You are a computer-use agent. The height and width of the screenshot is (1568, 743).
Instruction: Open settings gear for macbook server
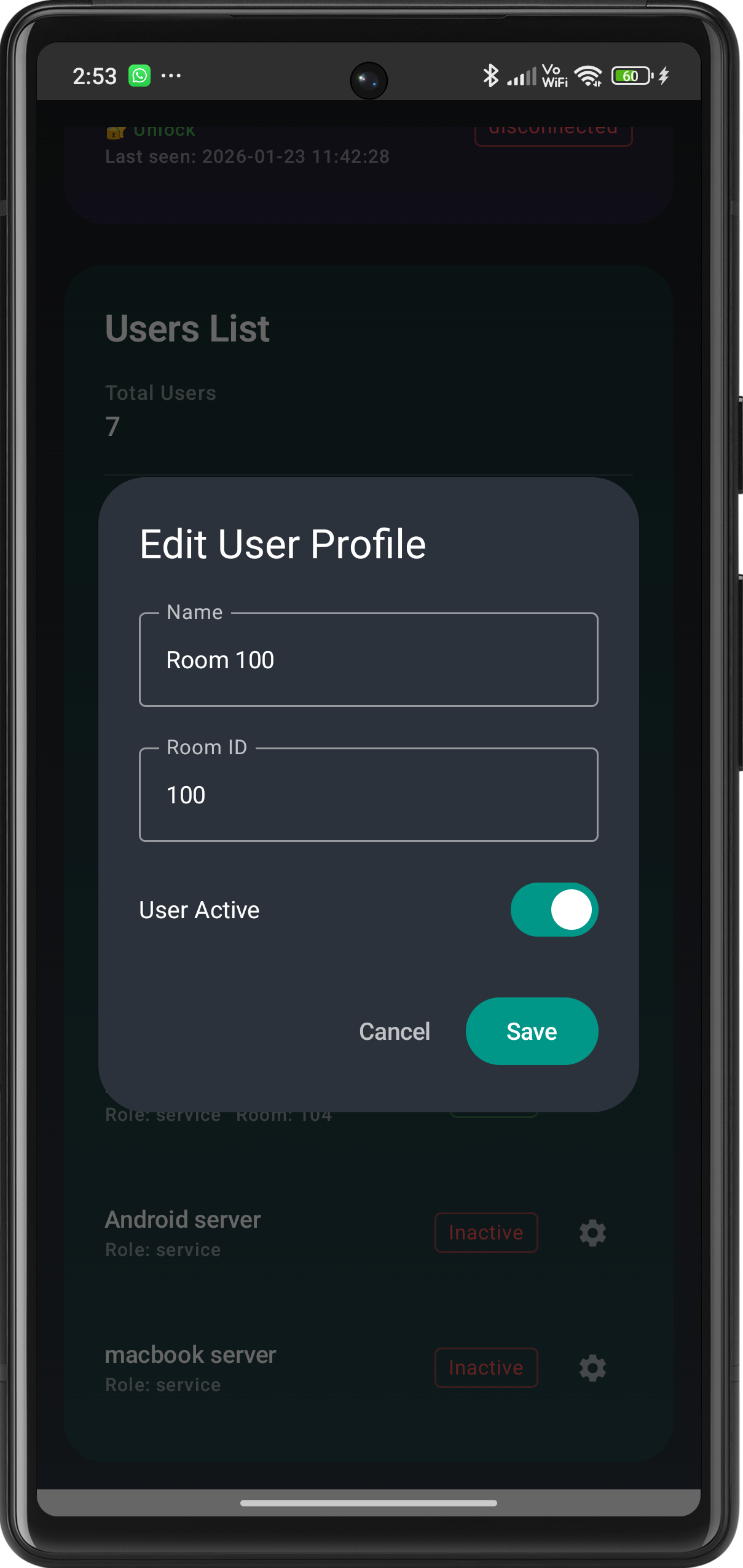pyautogui.click(x=592, y=1368)
